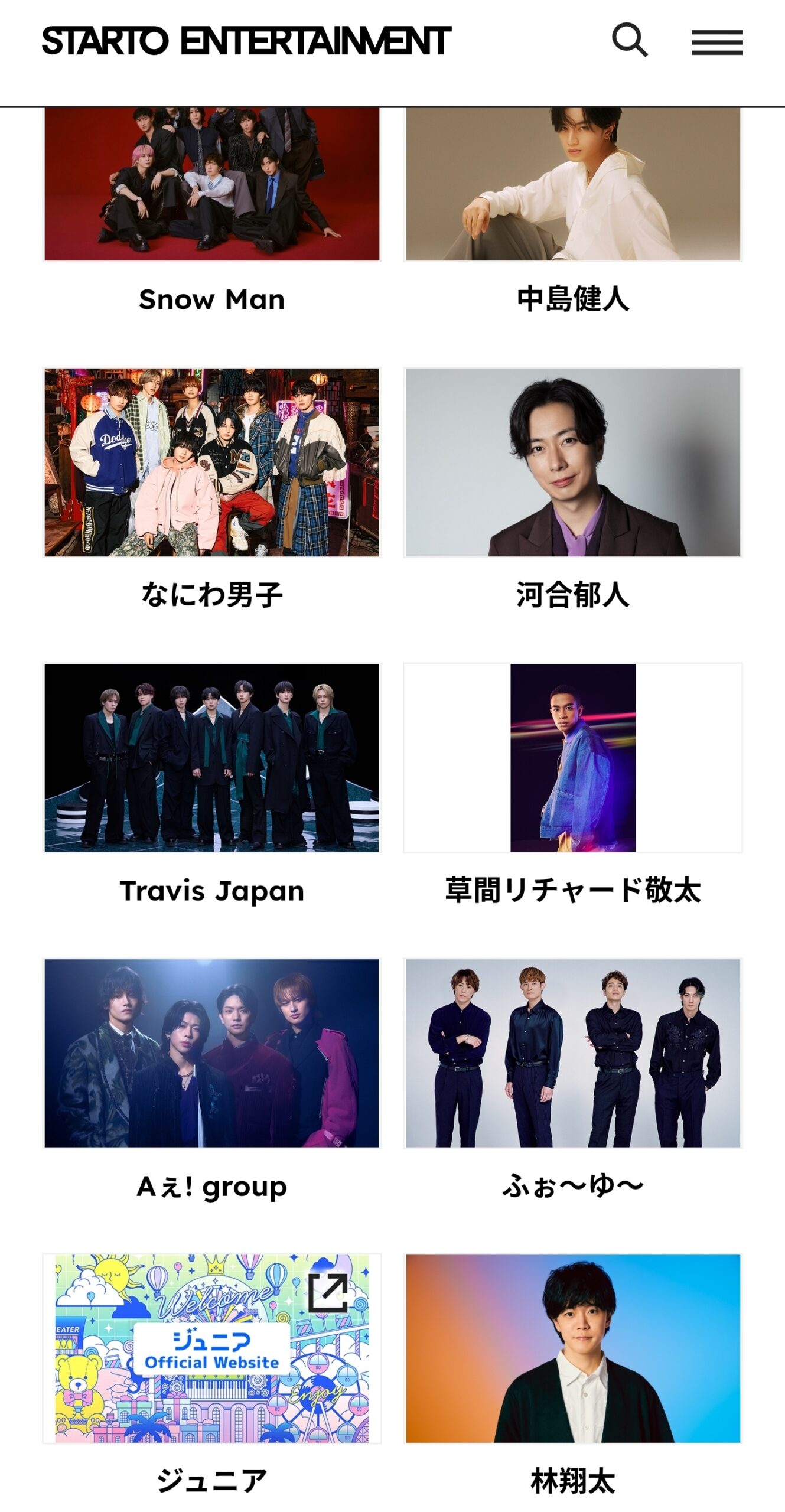Open the hamburger menu

coord(716,42)
